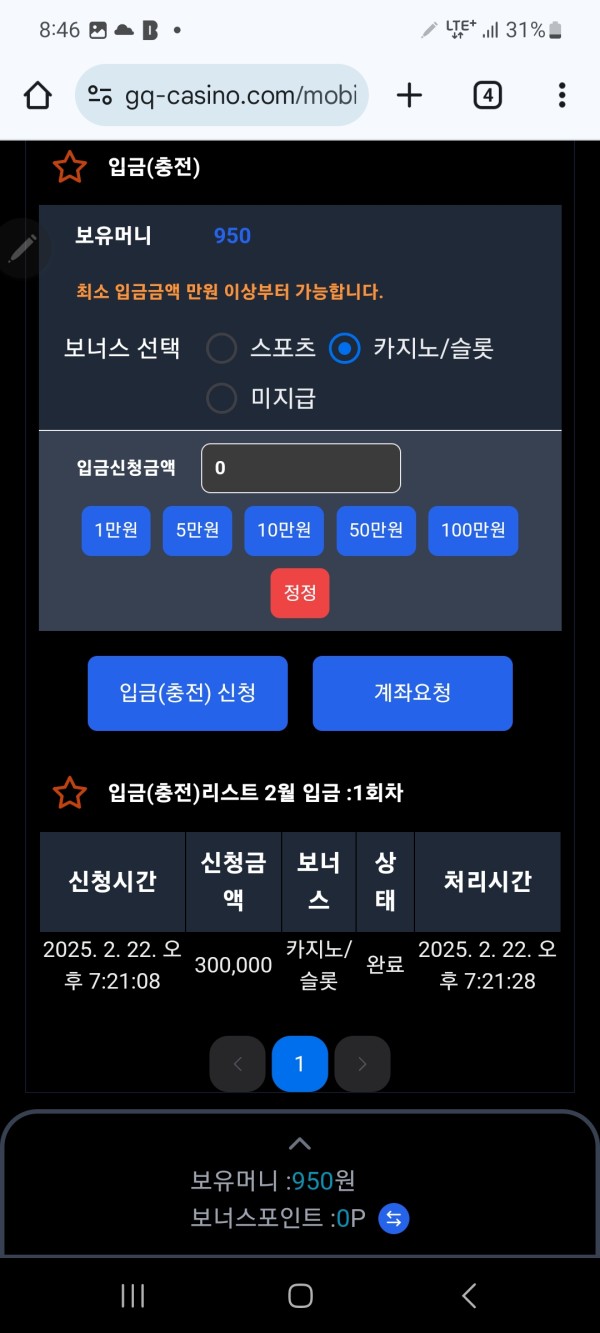The image size is (600, 1333).
Task: Add 100만원 to the deposit amount
Action: tap(473, 531)
